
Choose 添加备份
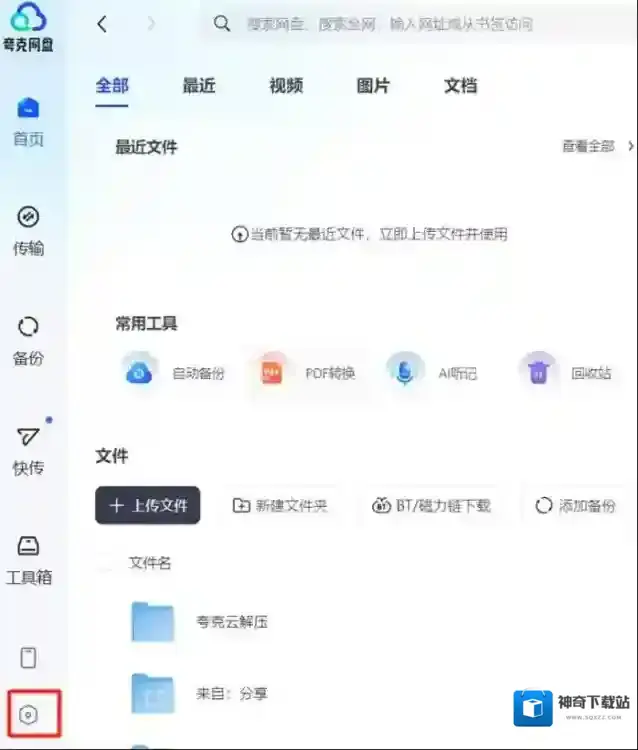coord(576,506)
